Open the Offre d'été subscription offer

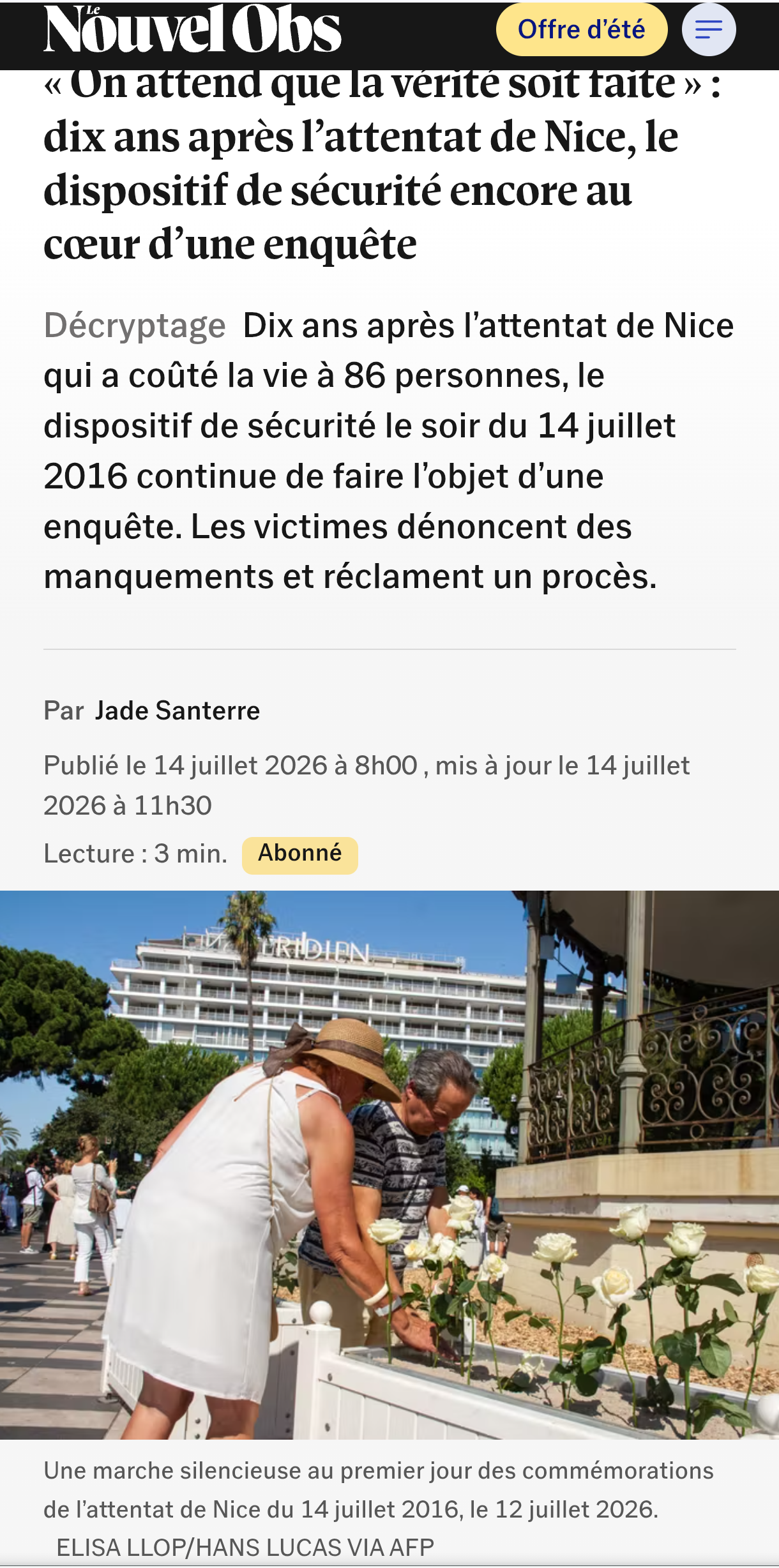tap(581, 30)
